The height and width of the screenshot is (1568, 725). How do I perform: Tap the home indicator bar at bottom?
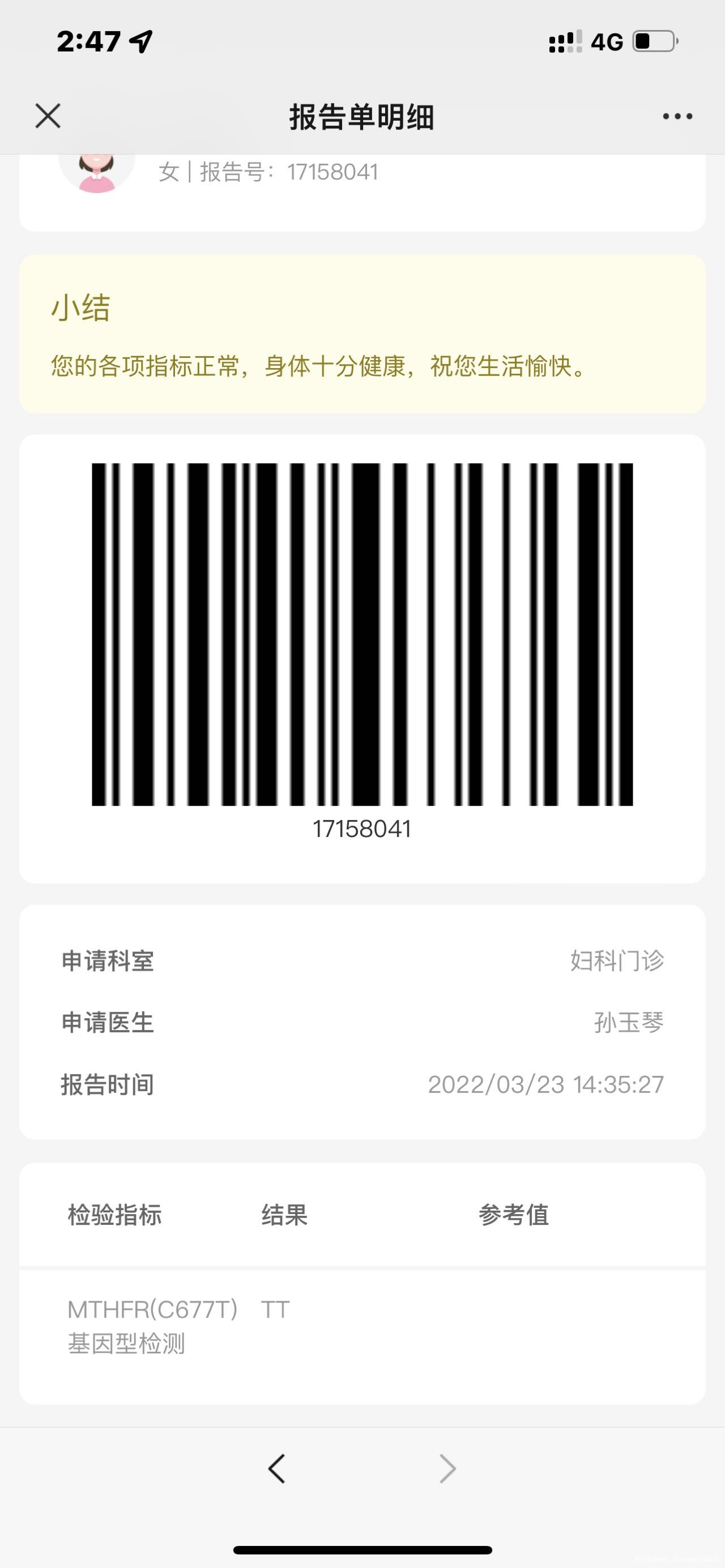pos(362,1549)
